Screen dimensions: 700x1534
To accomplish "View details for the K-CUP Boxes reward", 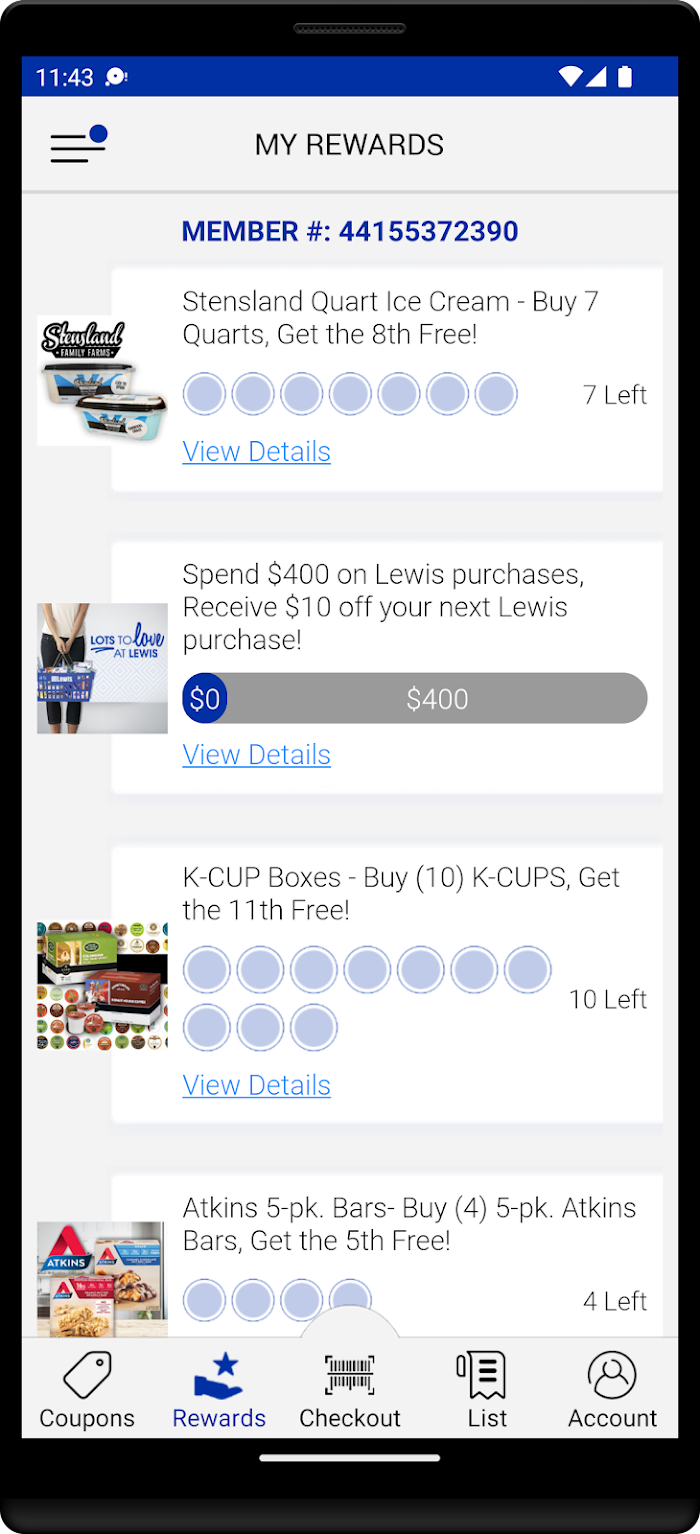I will tap(256, 1085).
